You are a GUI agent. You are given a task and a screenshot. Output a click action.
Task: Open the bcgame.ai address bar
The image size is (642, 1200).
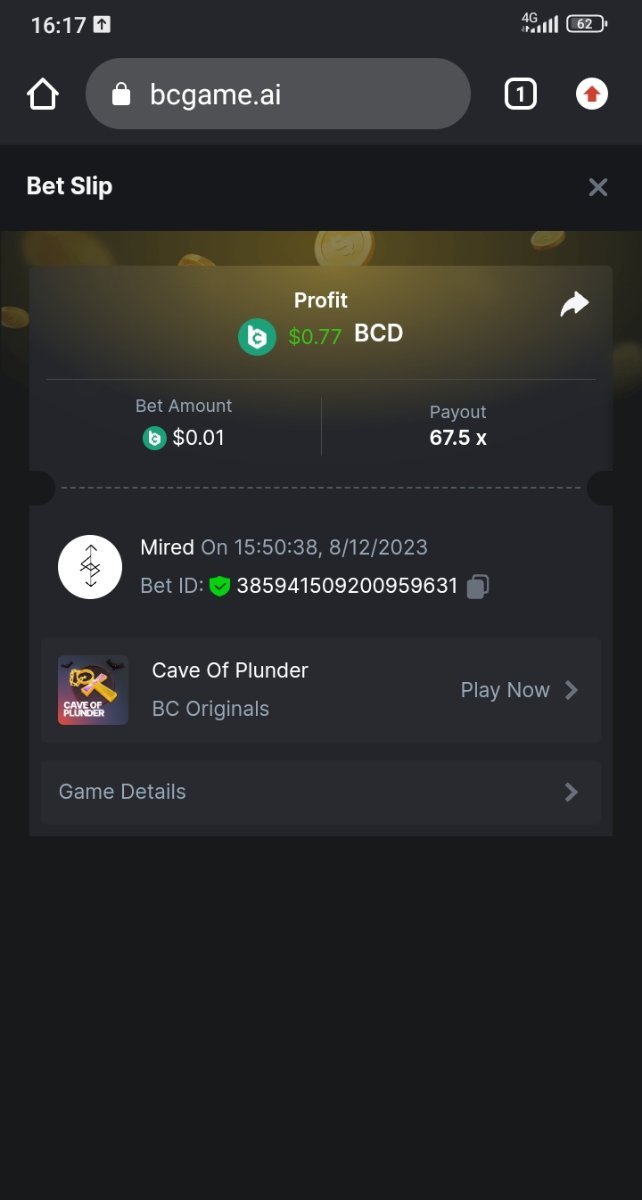click(x=278, y=94)
